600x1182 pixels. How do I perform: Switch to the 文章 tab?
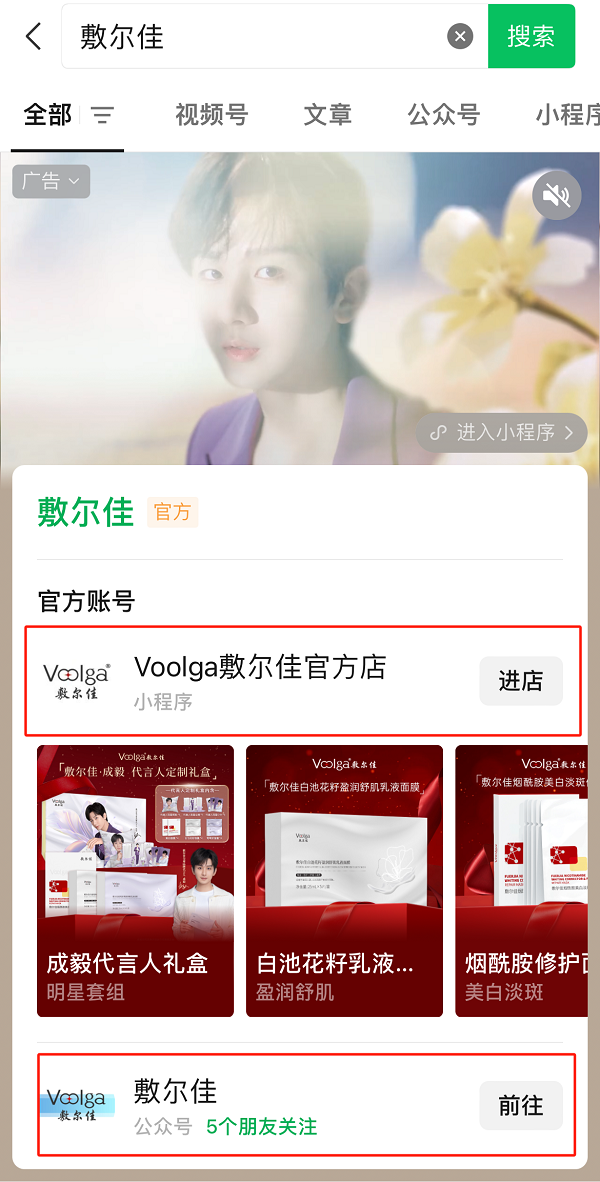pyautogui.click(x=327, y=115)
